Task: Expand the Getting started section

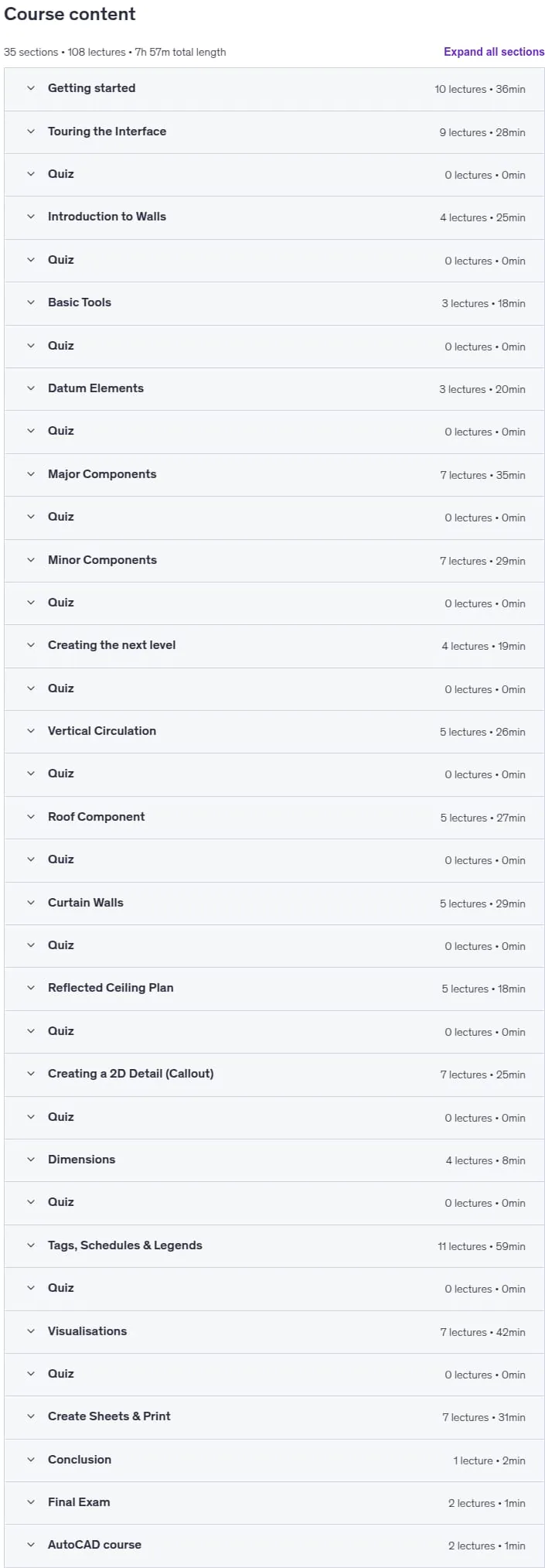Action: pos(274,89)
